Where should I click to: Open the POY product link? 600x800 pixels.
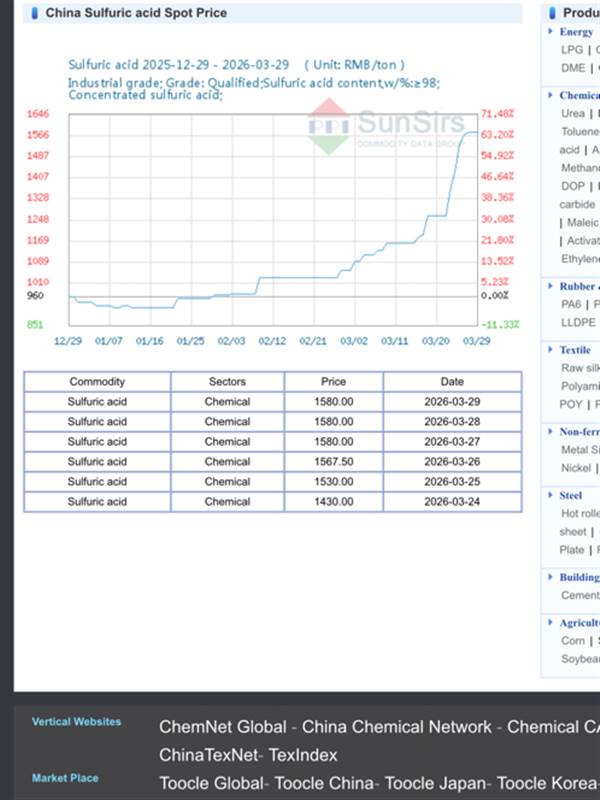[x=570, y=404]
